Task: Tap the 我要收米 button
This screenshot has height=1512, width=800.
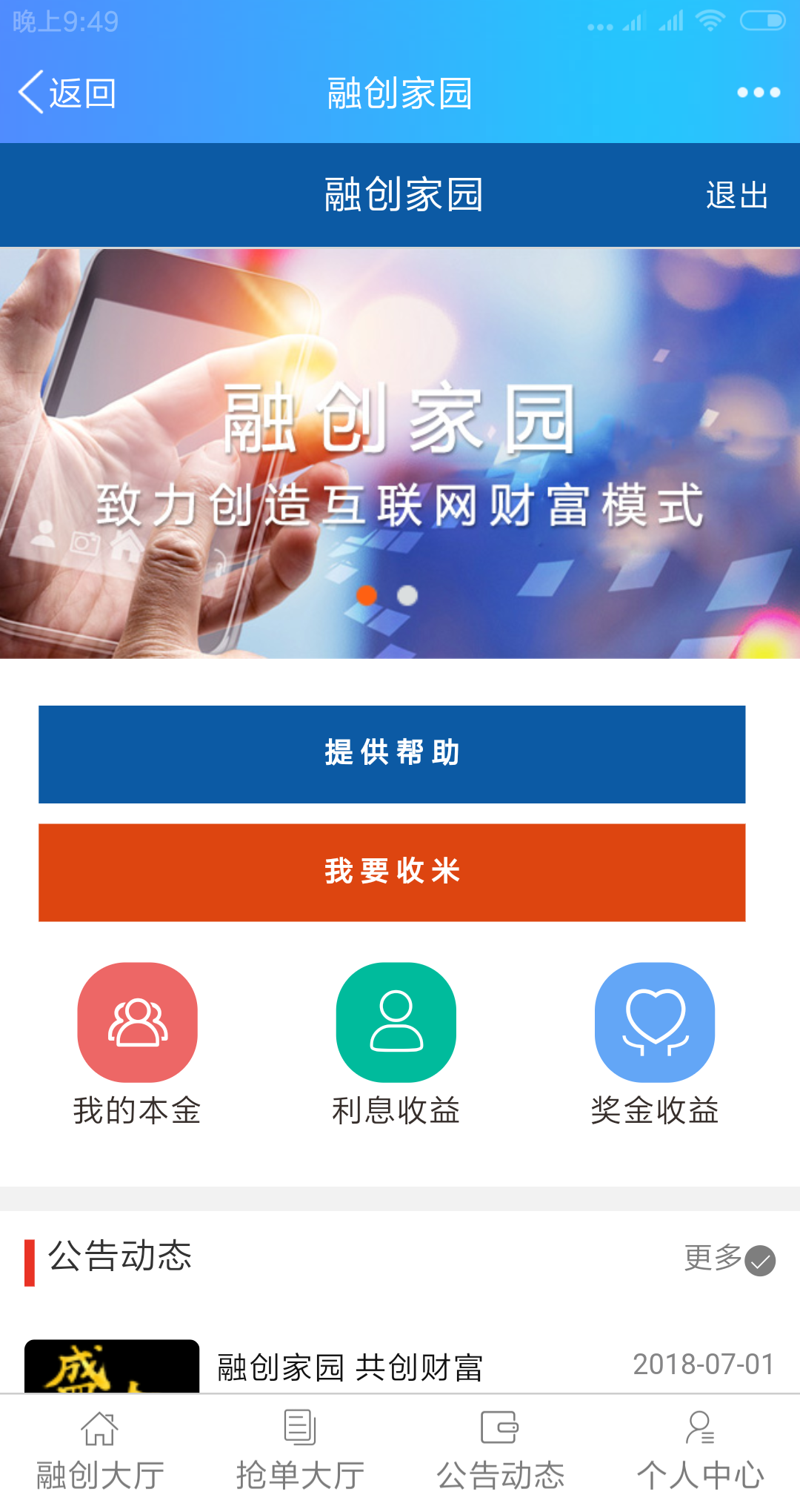Action: point(392,872)
